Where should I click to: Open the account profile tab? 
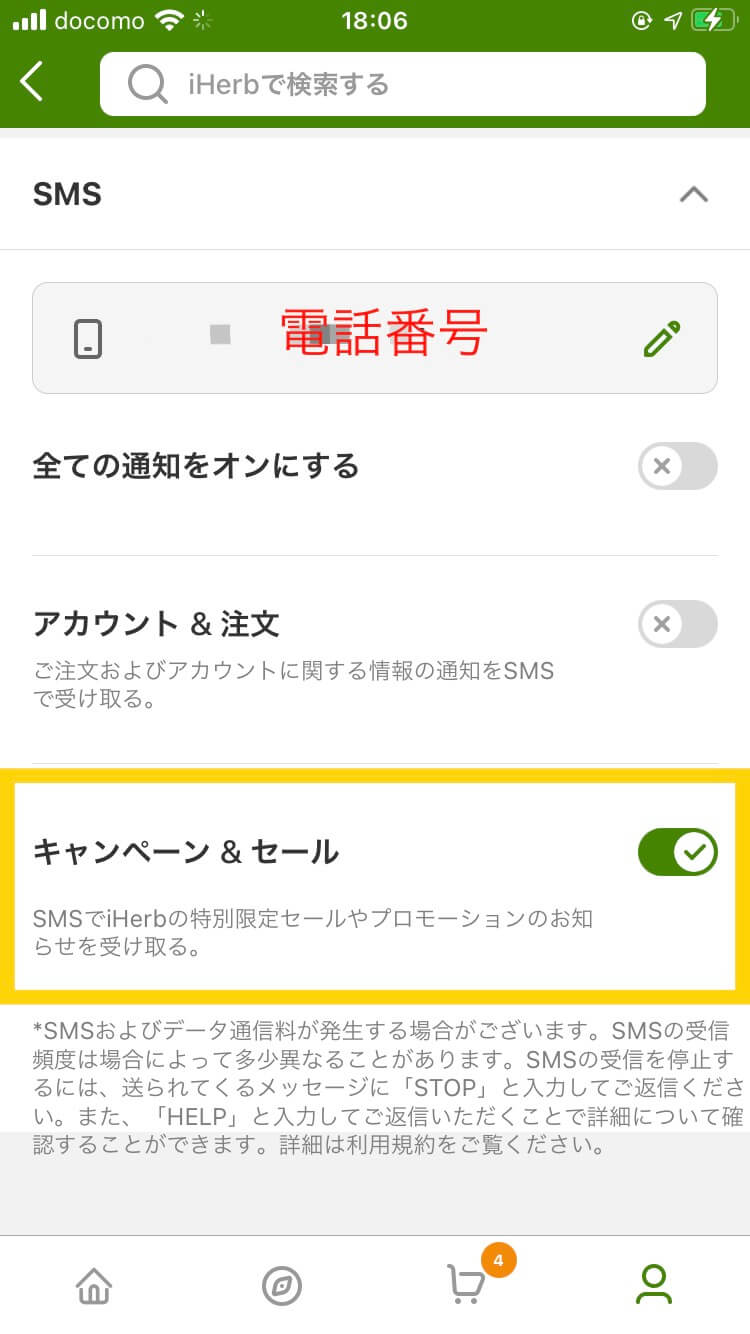(x=654, y=1284)
